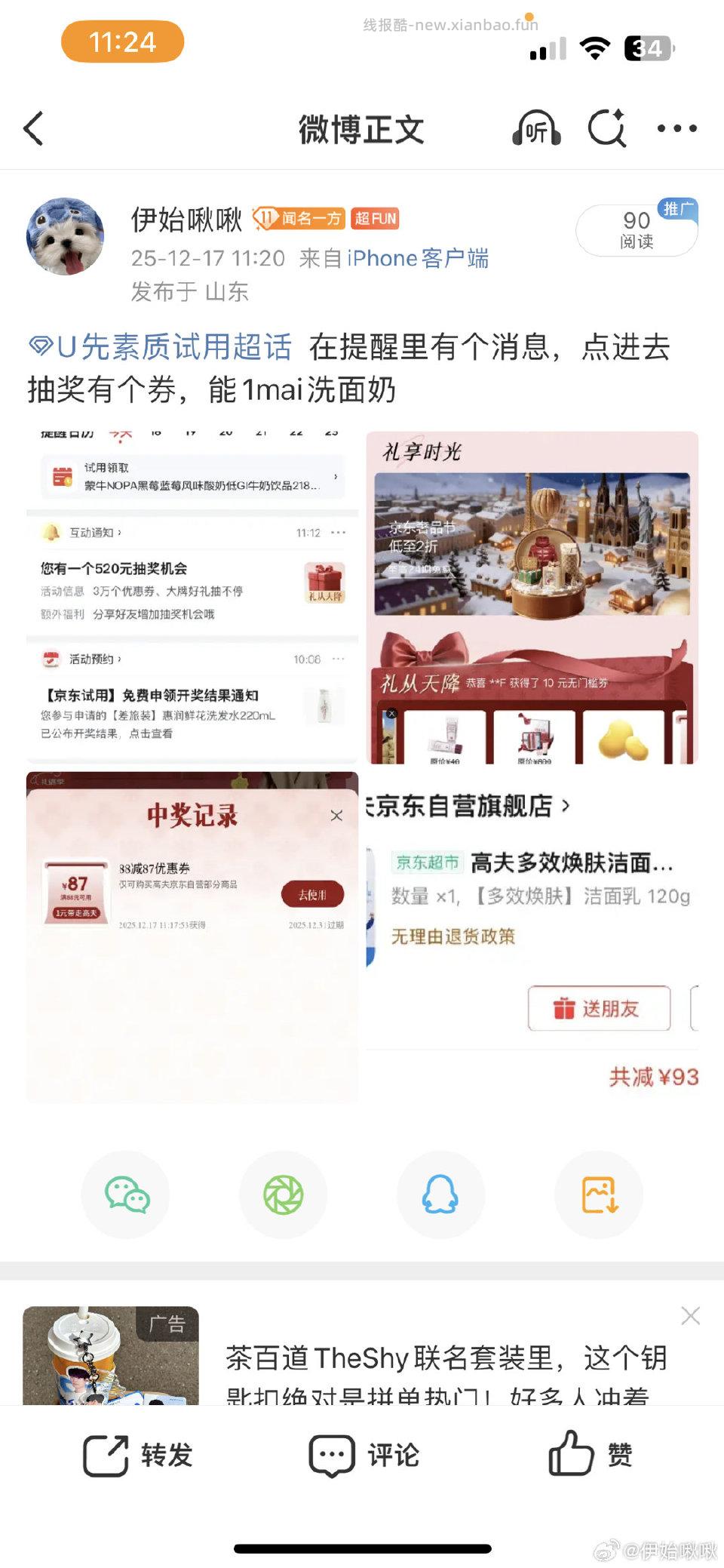
Task: Tap the 超FUN badge
Action: click(376, 219)
